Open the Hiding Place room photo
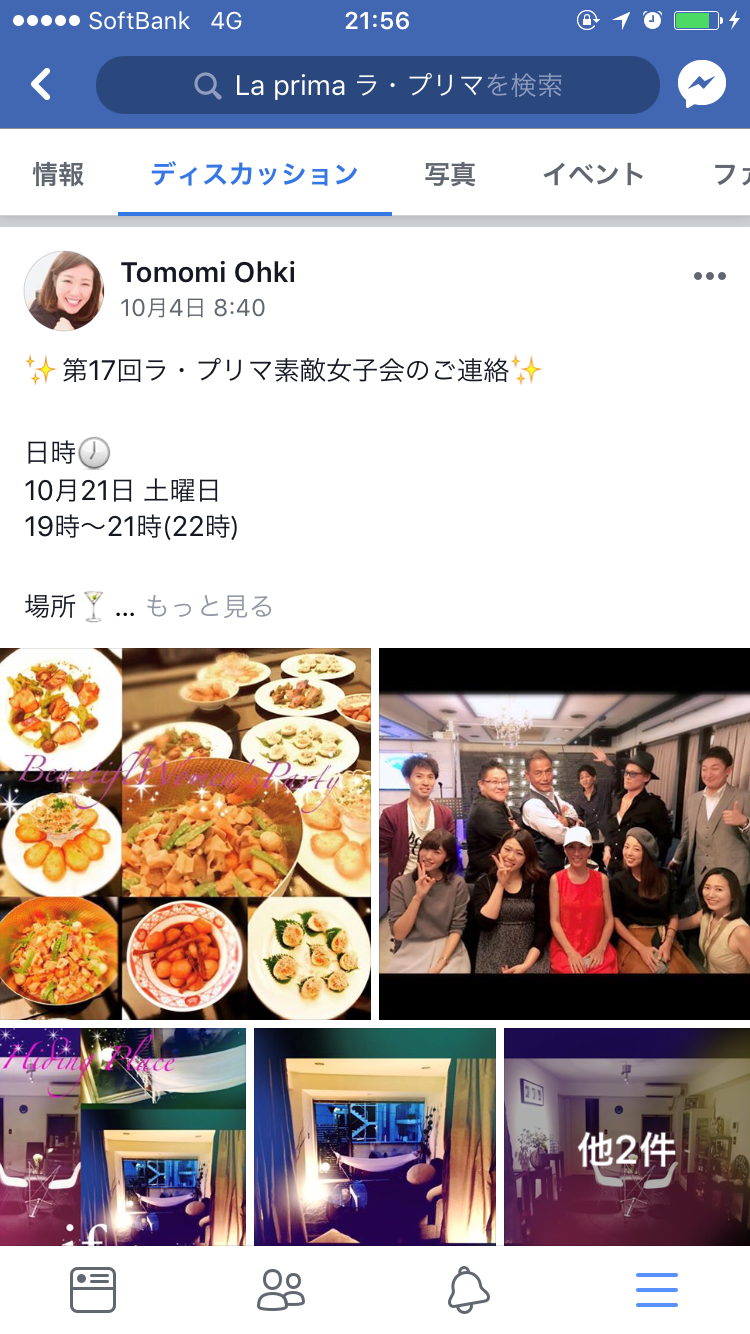The height and width of the screenshot is (1334, 750). click(x=122, y=1137)
